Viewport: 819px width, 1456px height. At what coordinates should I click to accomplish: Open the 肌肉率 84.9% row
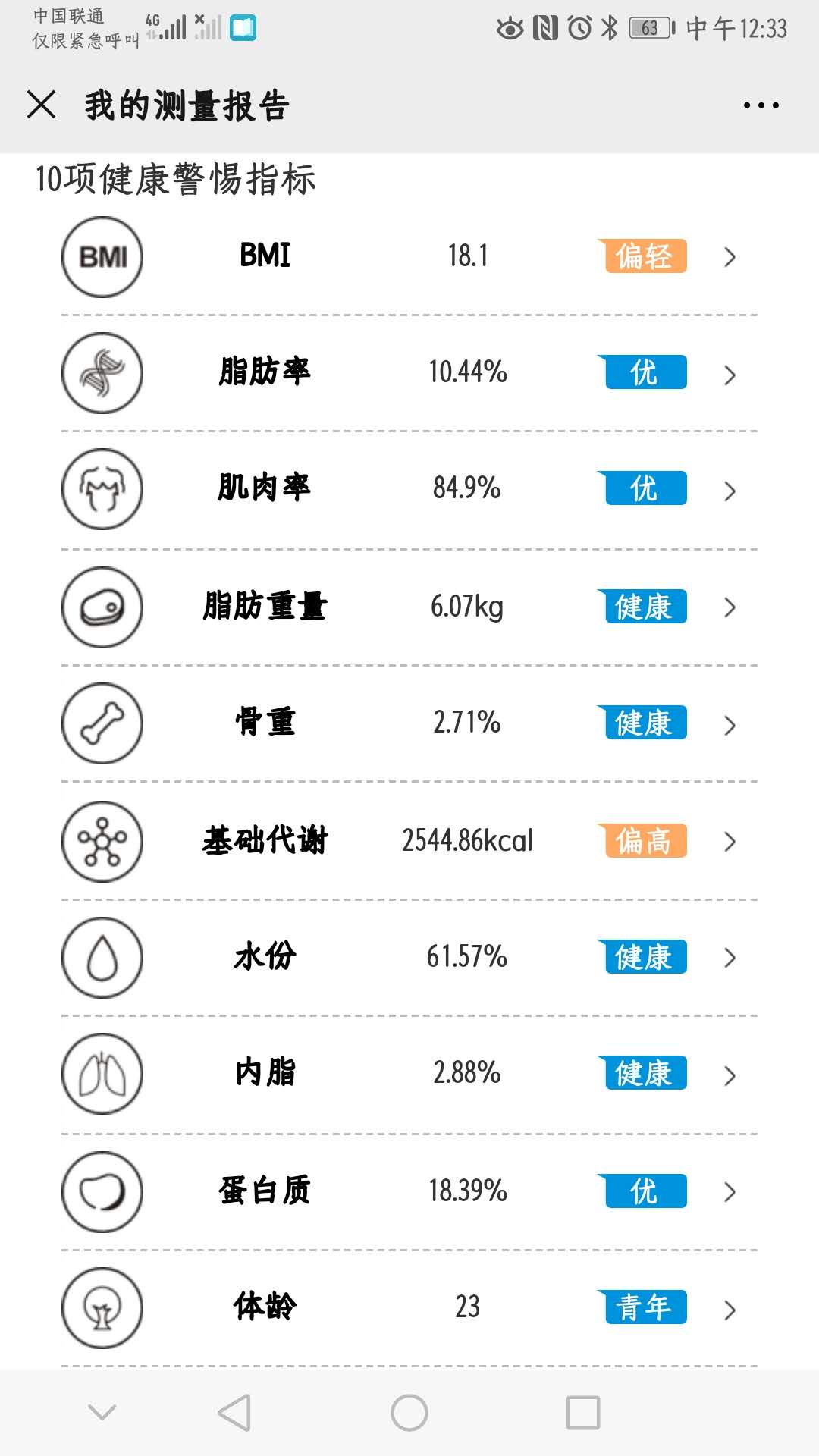[409, 489]
